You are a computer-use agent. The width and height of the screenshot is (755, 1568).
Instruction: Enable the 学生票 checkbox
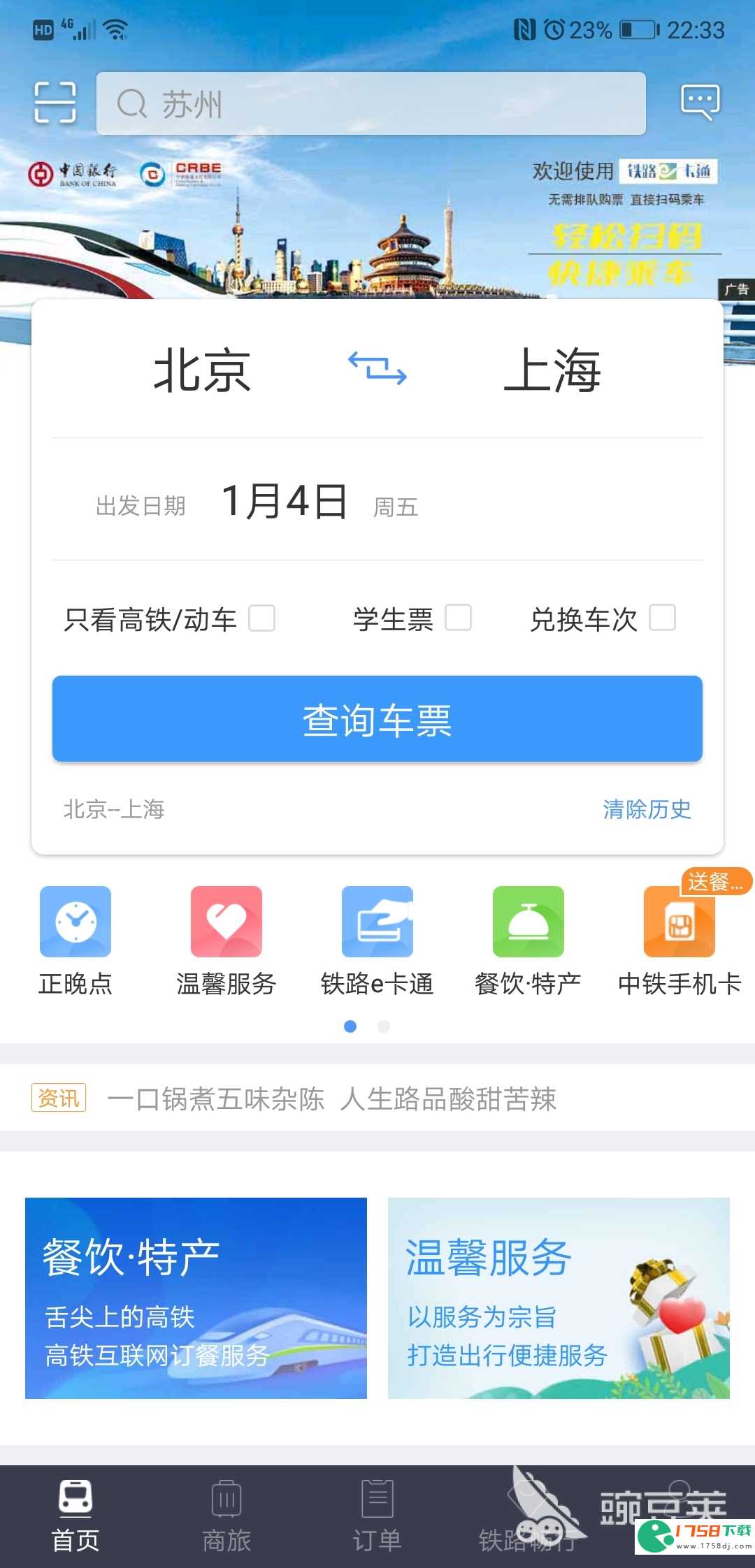pos(458,618)
